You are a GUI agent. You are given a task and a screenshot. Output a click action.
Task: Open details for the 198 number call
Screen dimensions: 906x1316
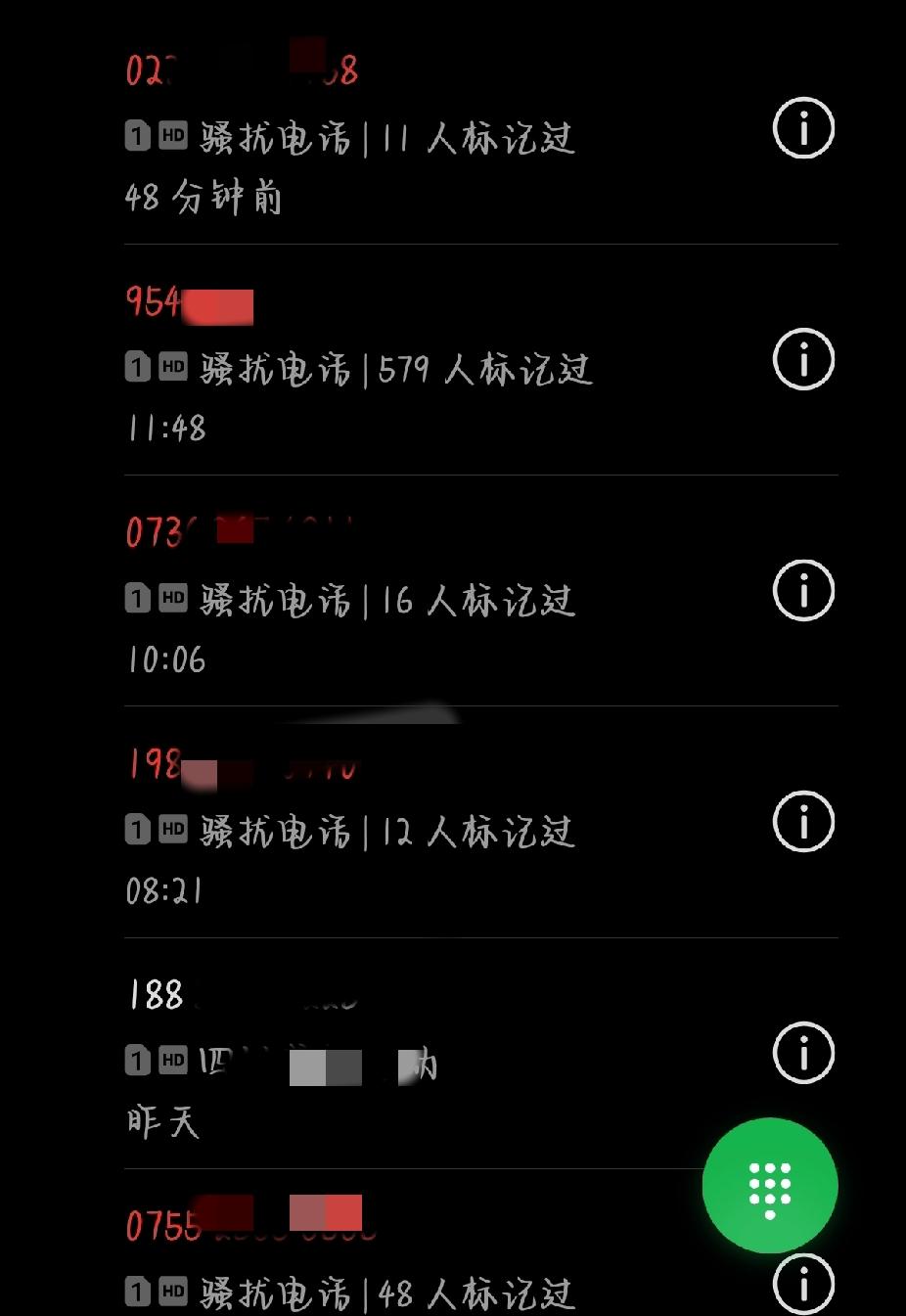[802, 823]
